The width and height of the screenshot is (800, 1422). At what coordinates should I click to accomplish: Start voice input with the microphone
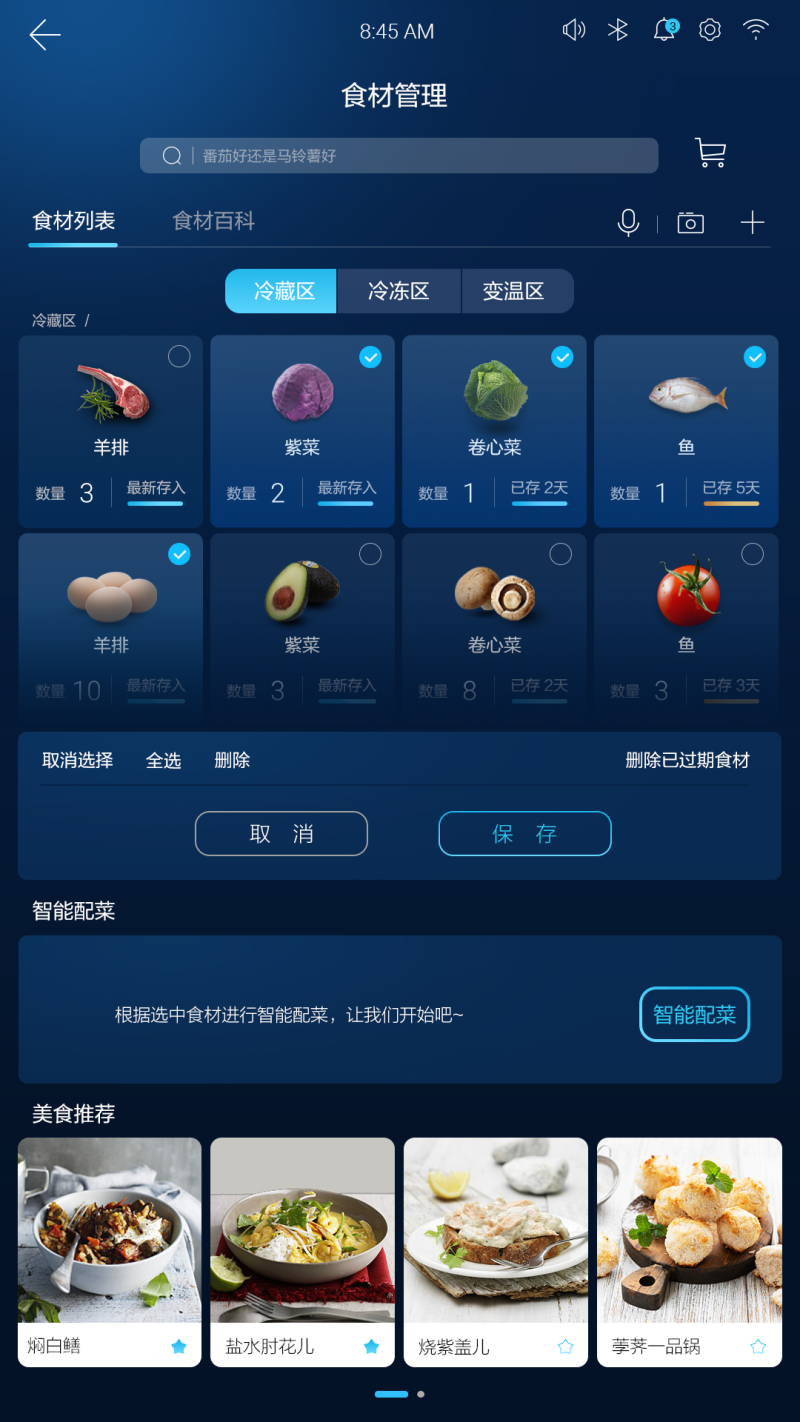pos(628,222)
